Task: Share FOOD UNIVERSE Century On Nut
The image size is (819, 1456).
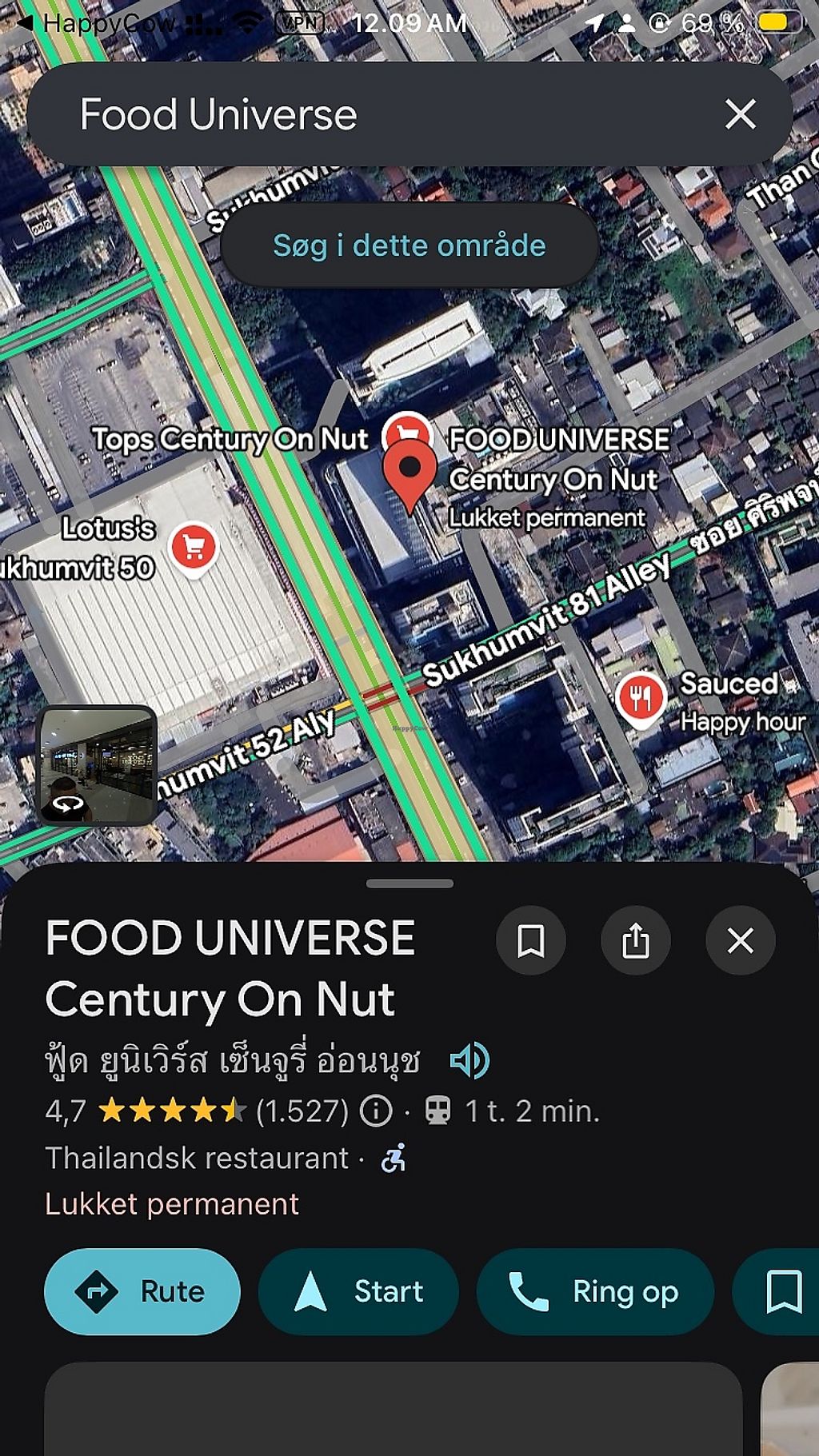Action: [x=636, y=940]
